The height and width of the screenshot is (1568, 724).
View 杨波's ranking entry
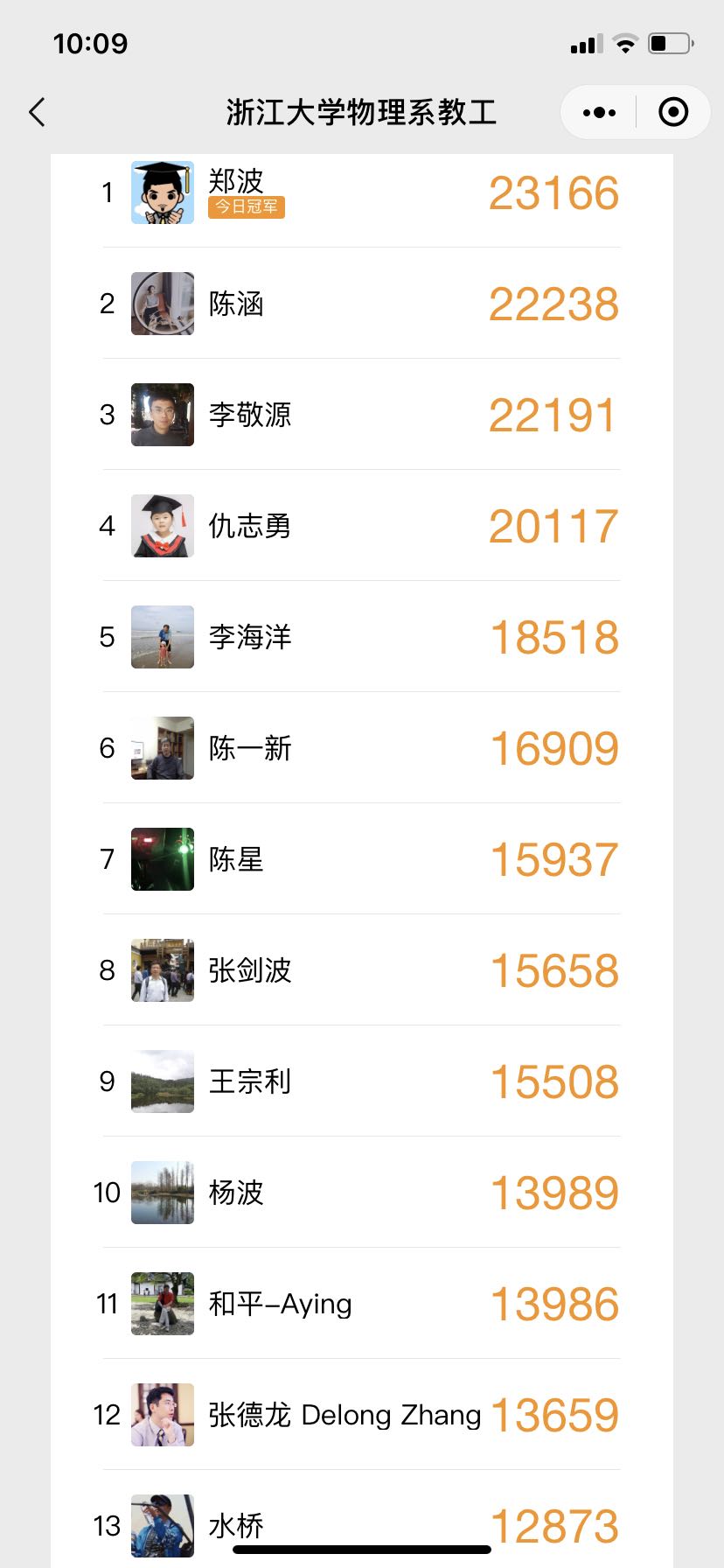click(x=360, y=1193)
